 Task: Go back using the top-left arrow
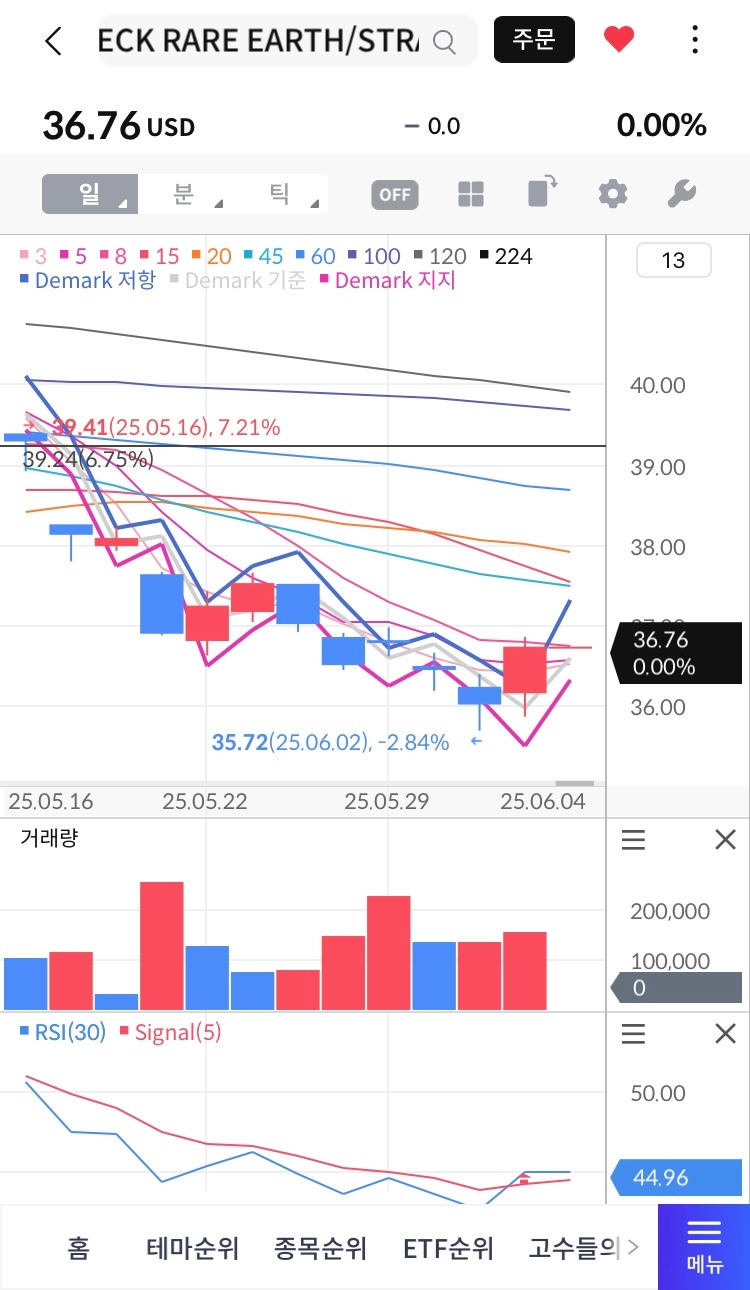pos(53,41)
